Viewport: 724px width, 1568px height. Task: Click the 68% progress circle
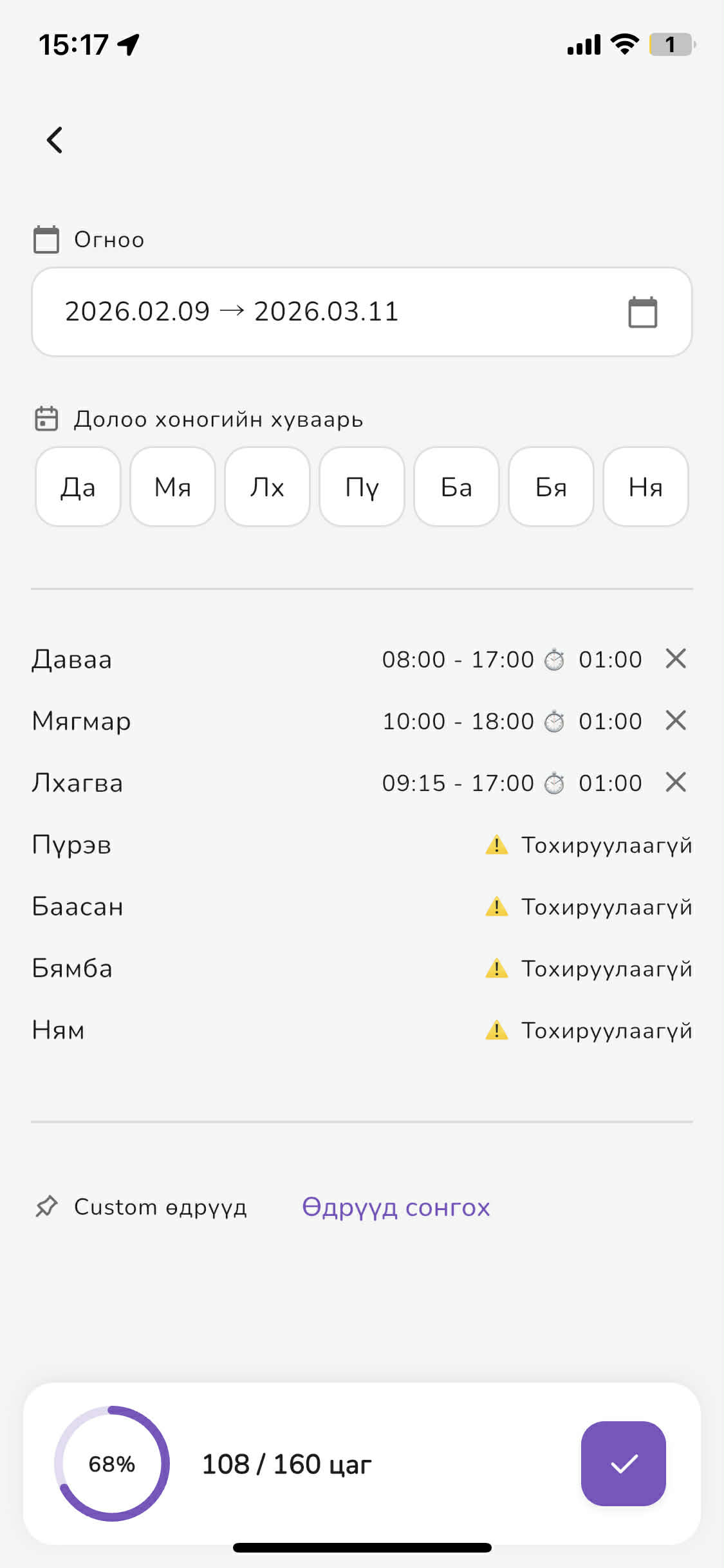[112, 1464]
